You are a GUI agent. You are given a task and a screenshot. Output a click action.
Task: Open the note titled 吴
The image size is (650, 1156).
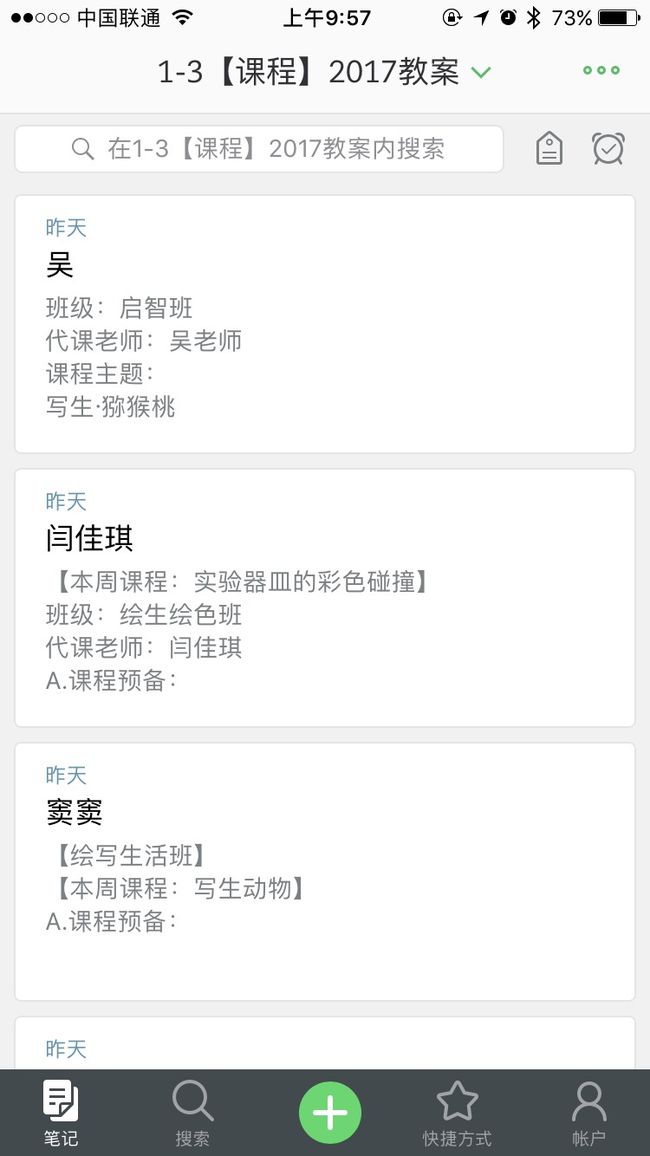[x=325, y=324]
